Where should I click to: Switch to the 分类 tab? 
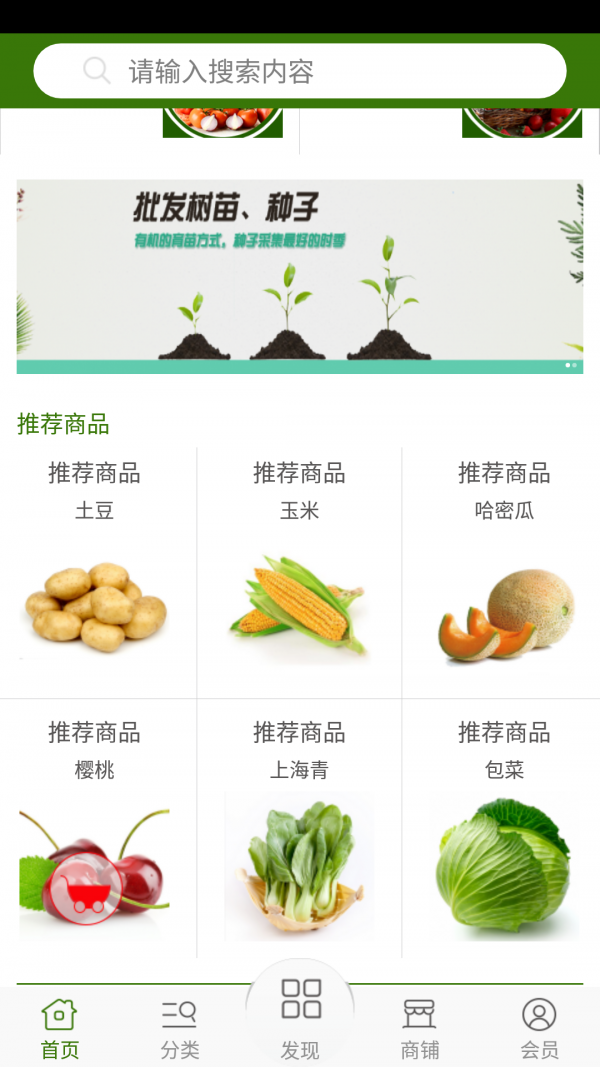(180, 1029)
